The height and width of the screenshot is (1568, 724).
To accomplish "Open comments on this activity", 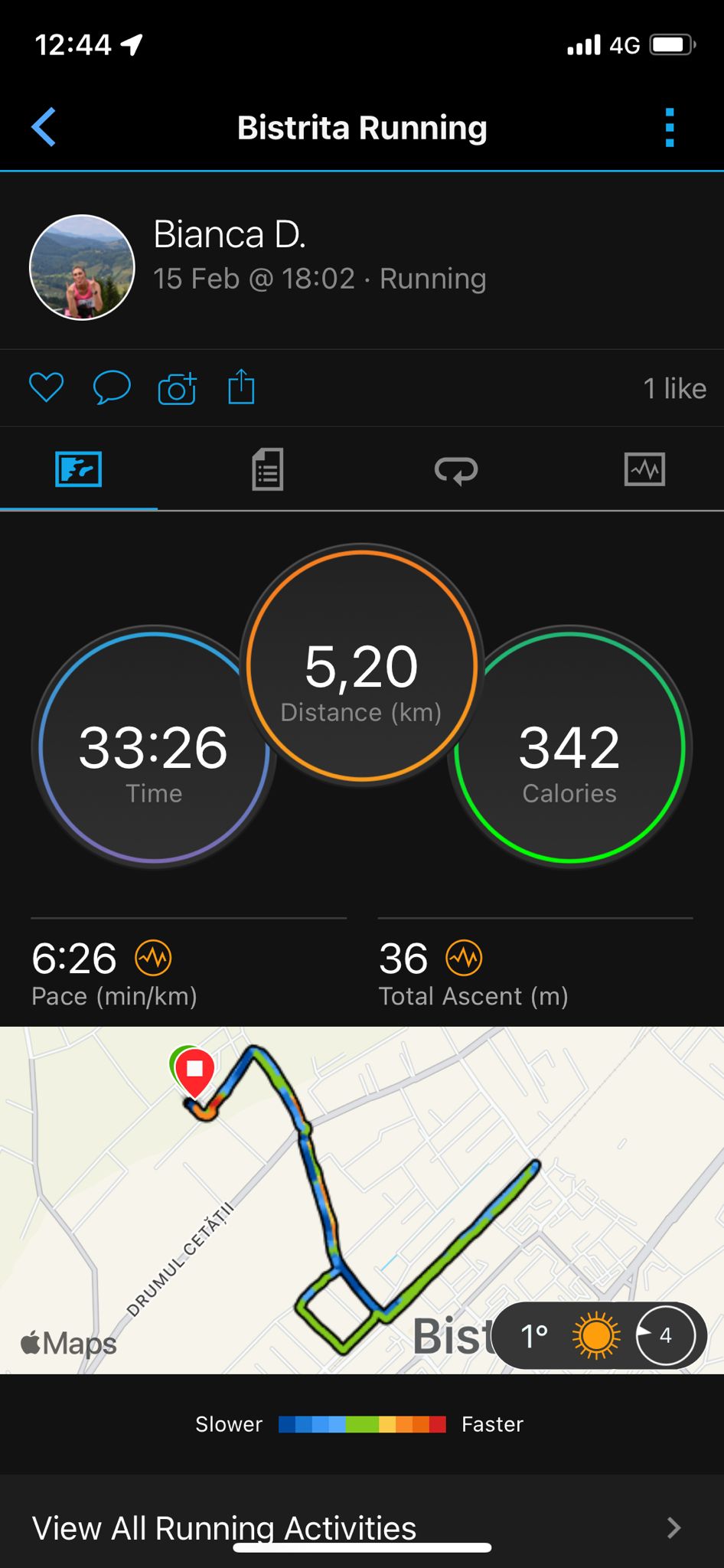I will 112,387.
